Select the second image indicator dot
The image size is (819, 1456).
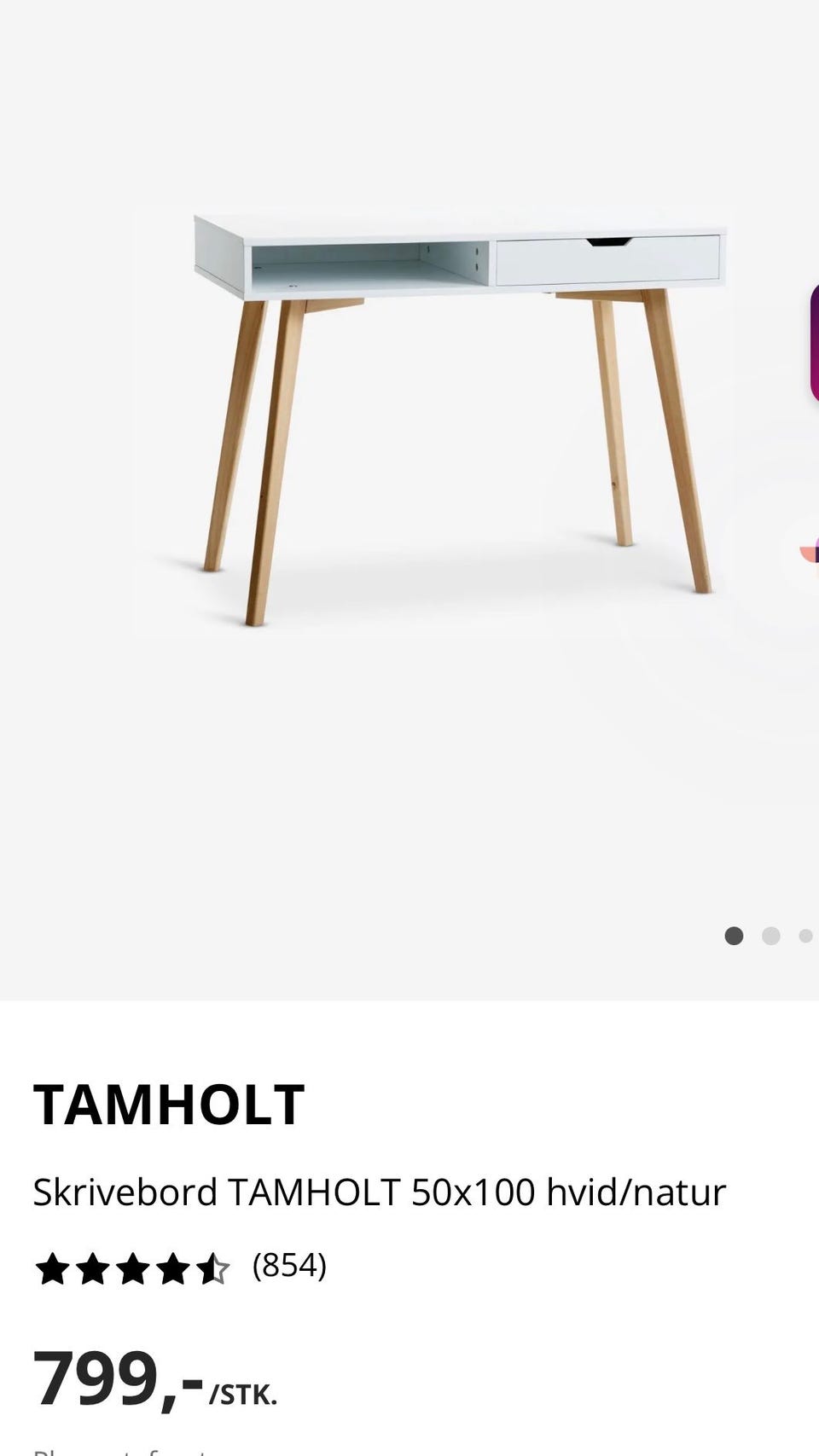(x=771, y=936)
